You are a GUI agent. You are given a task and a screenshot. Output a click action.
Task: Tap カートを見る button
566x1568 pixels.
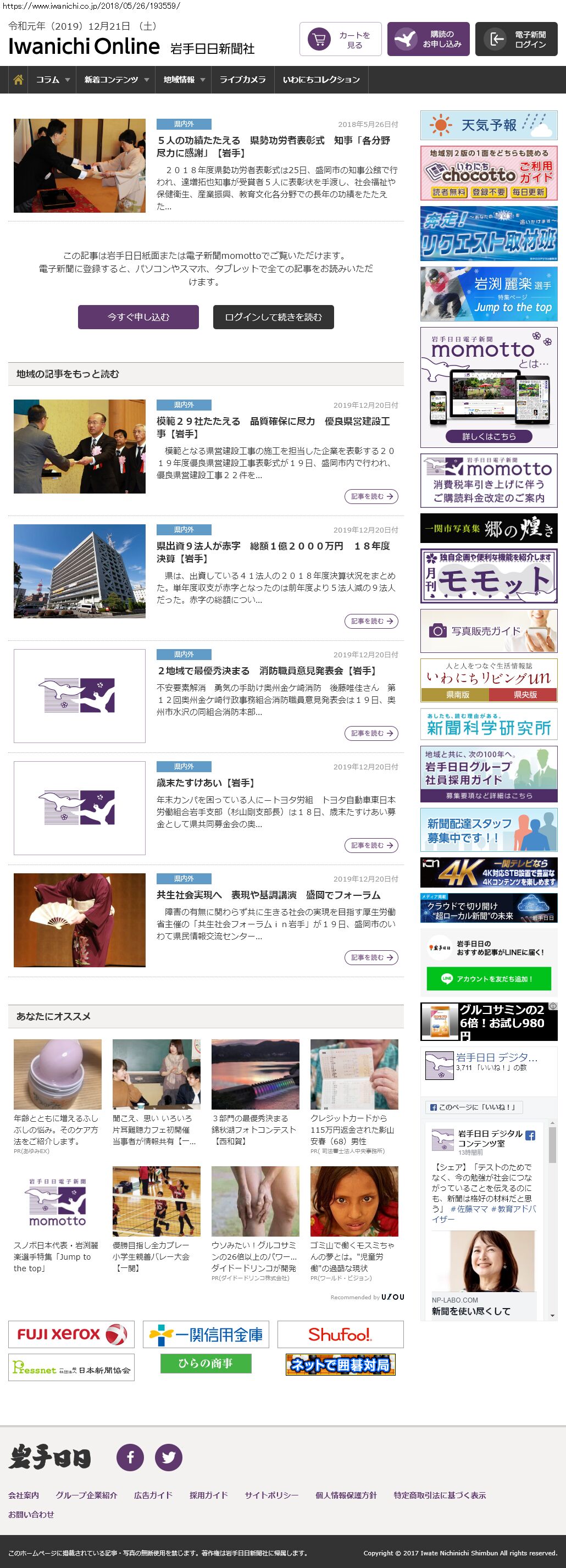pos(340,40)
